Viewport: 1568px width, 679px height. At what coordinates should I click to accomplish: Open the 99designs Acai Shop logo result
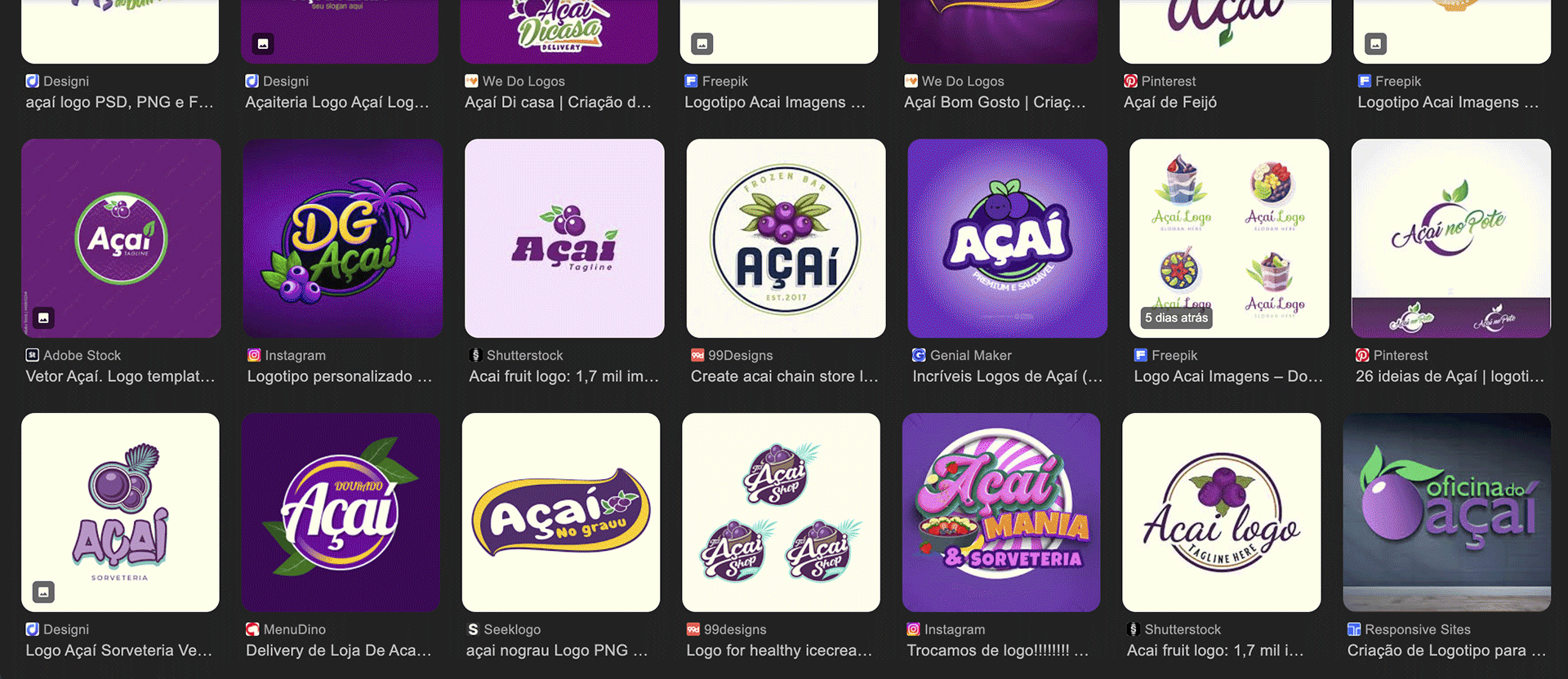coord(781,513)
